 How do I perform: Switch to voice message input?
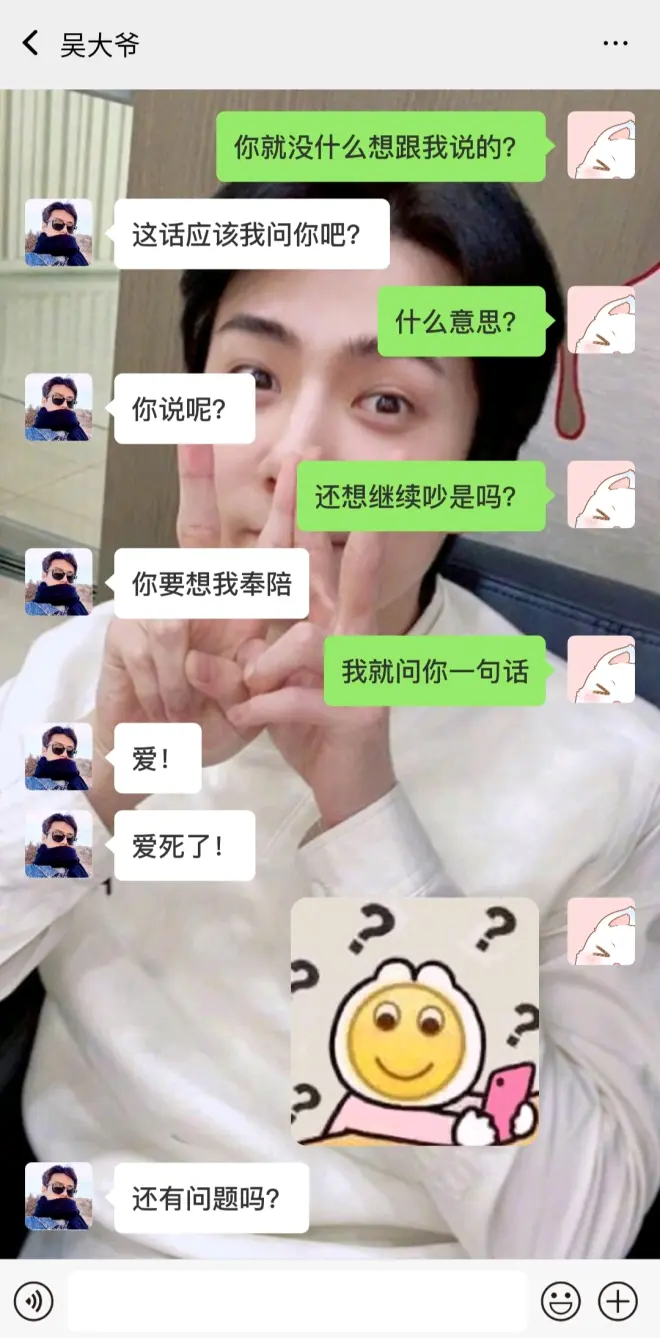[34, 1301]
